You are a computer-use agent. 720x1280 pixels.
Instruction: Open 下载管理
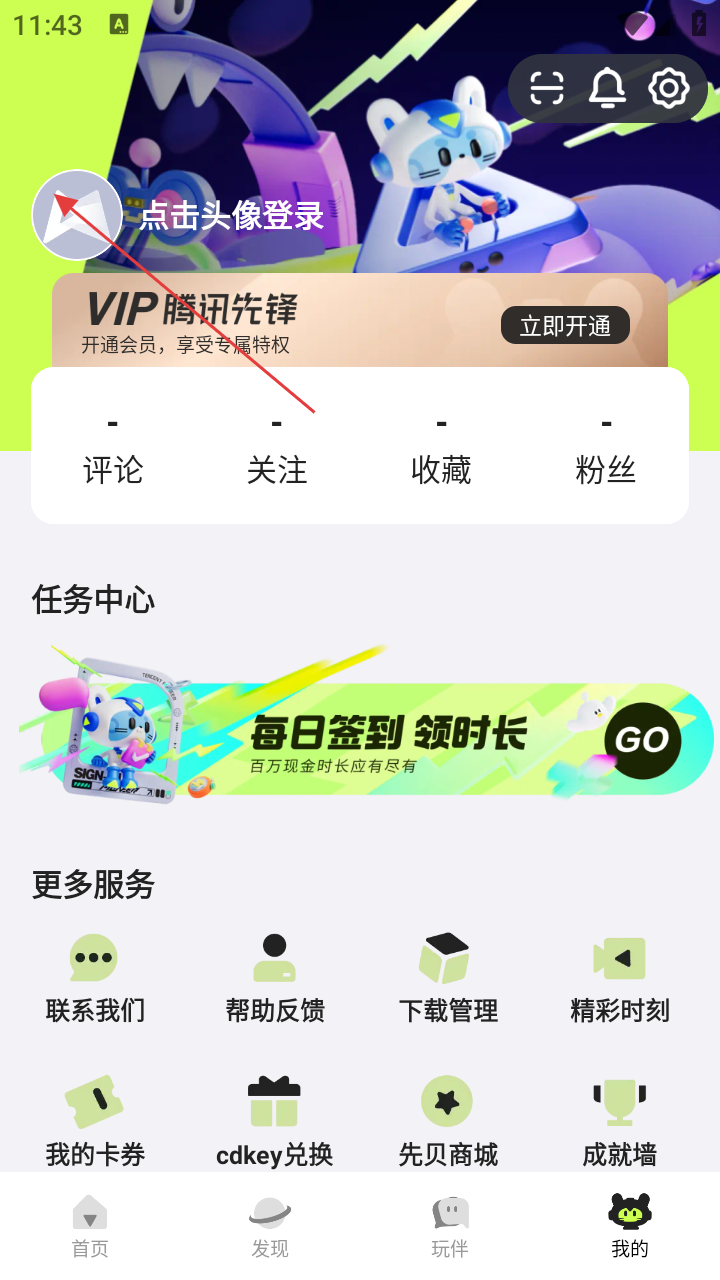pyautogui.click(x=448, y=978)
